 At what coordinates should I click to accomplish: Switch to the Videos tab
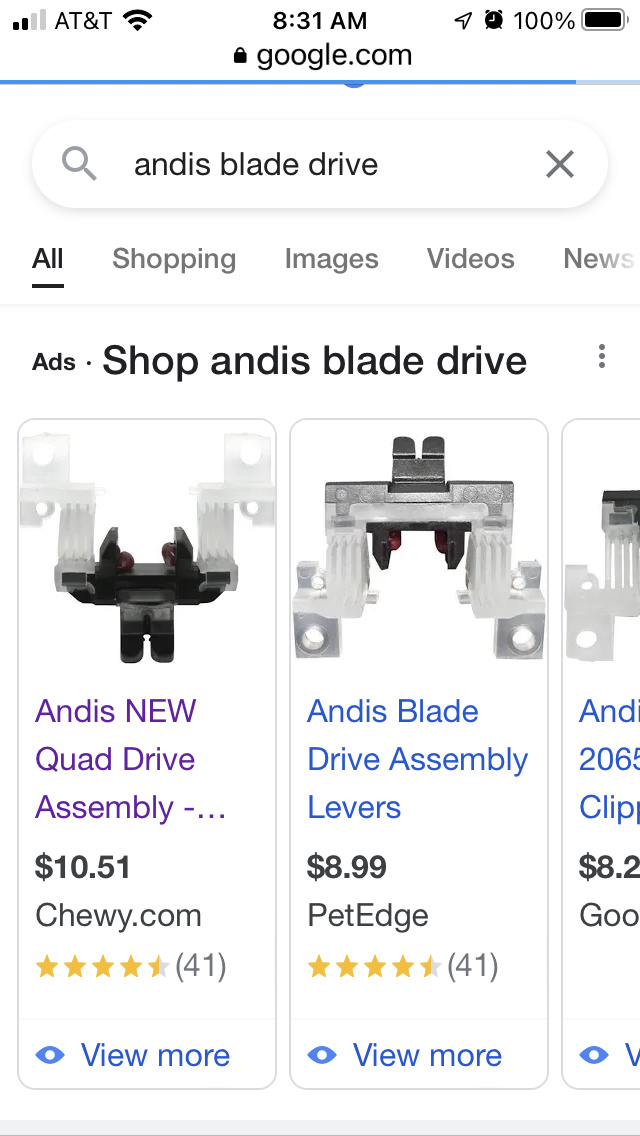470,259
